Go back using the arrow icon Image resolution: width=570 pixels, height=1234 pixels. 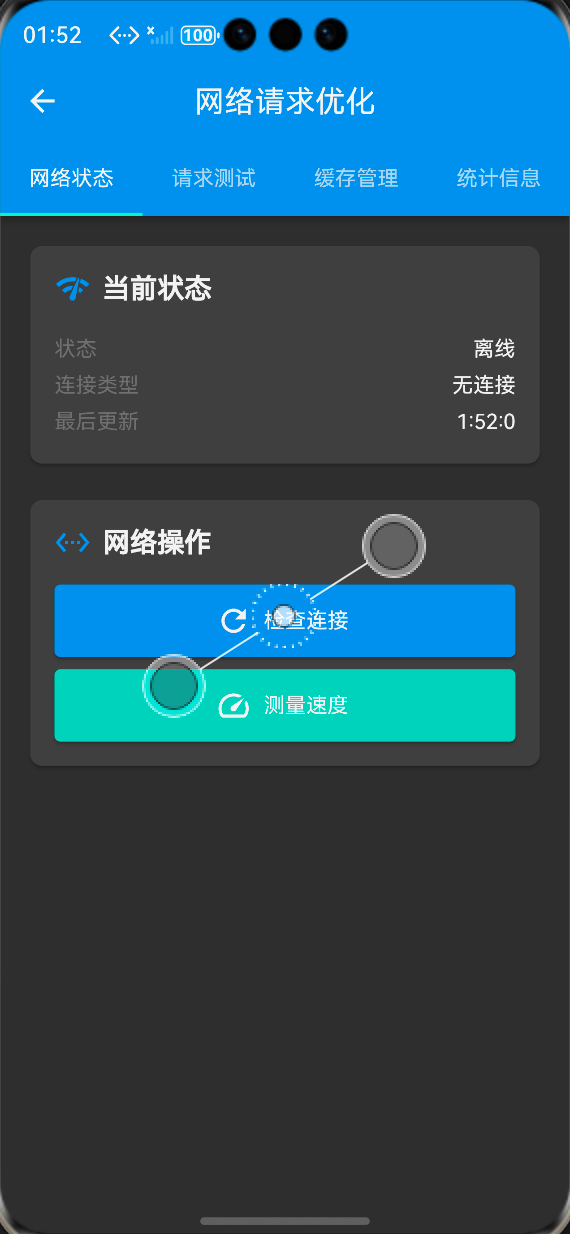42,101
